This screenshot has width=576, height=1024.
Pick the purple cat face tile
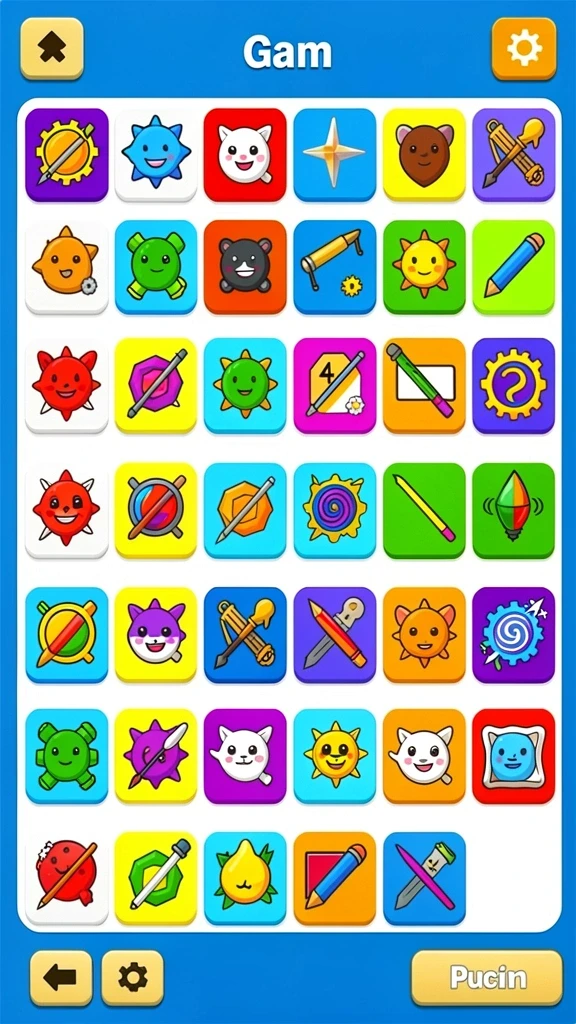click(x=155, y=635)
